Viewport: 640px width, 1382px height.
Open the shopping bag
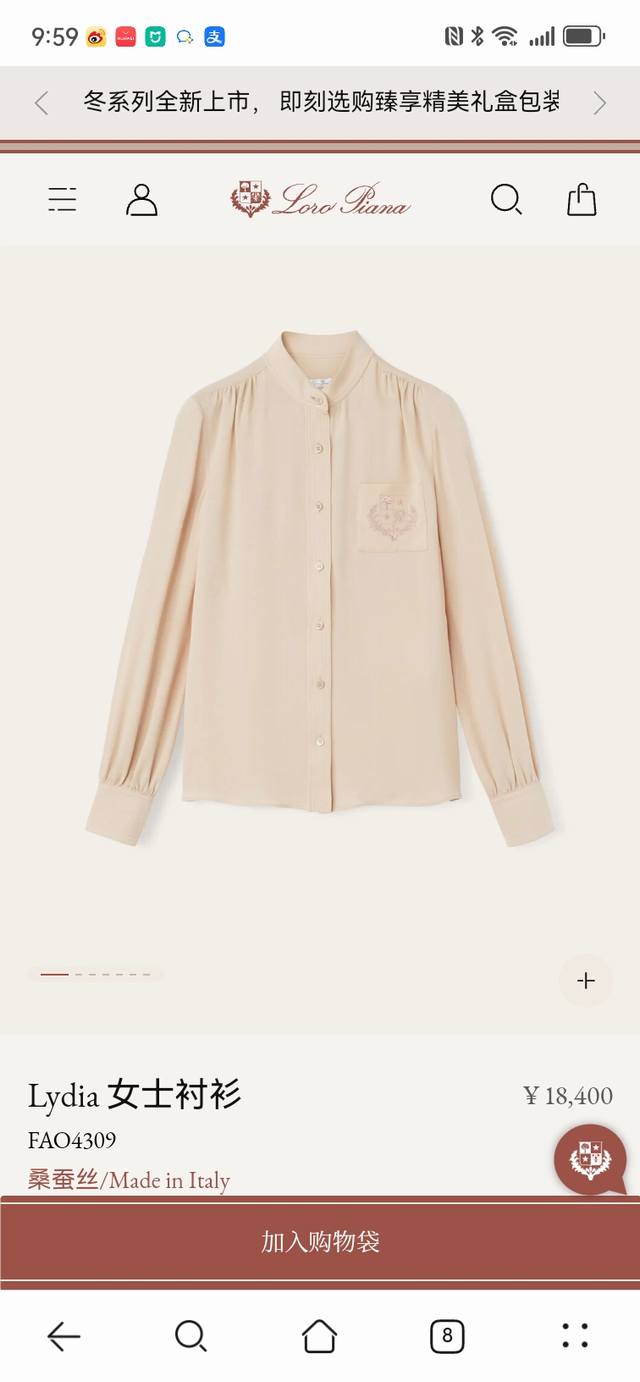581,200
